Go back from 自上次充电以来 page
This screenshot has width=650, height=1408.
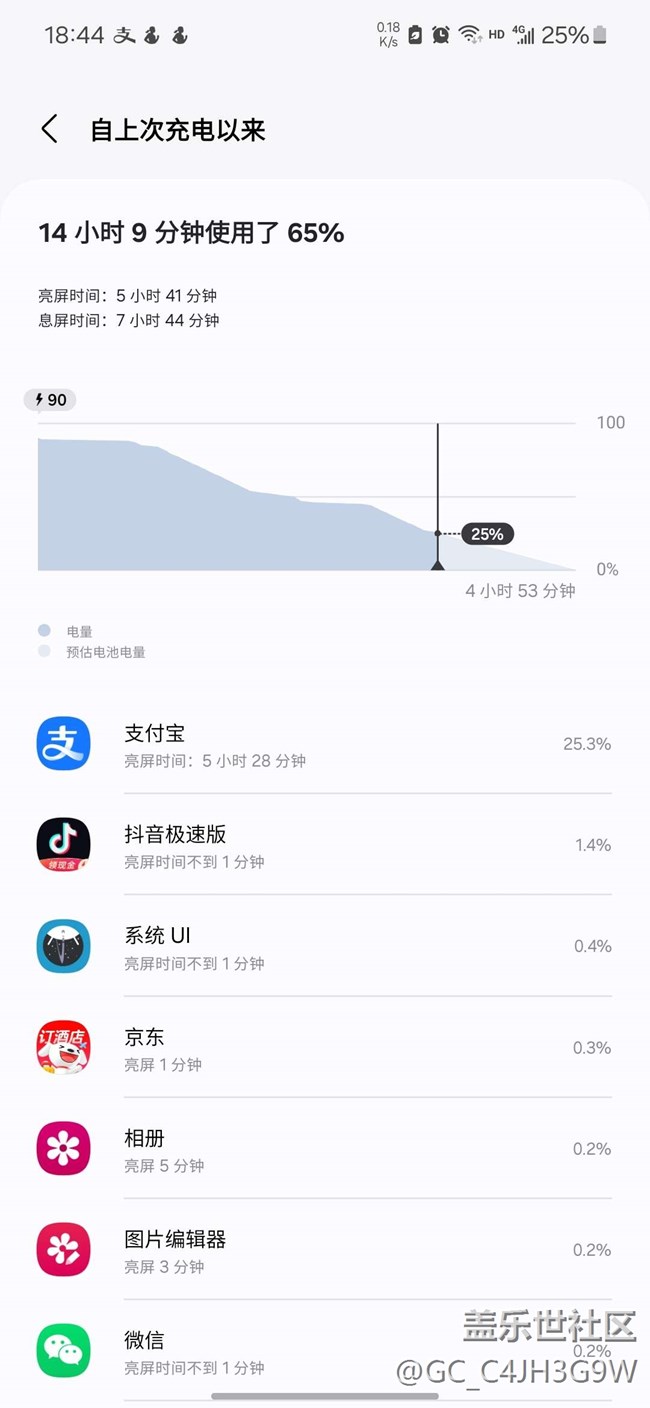(x=49, y=129)
